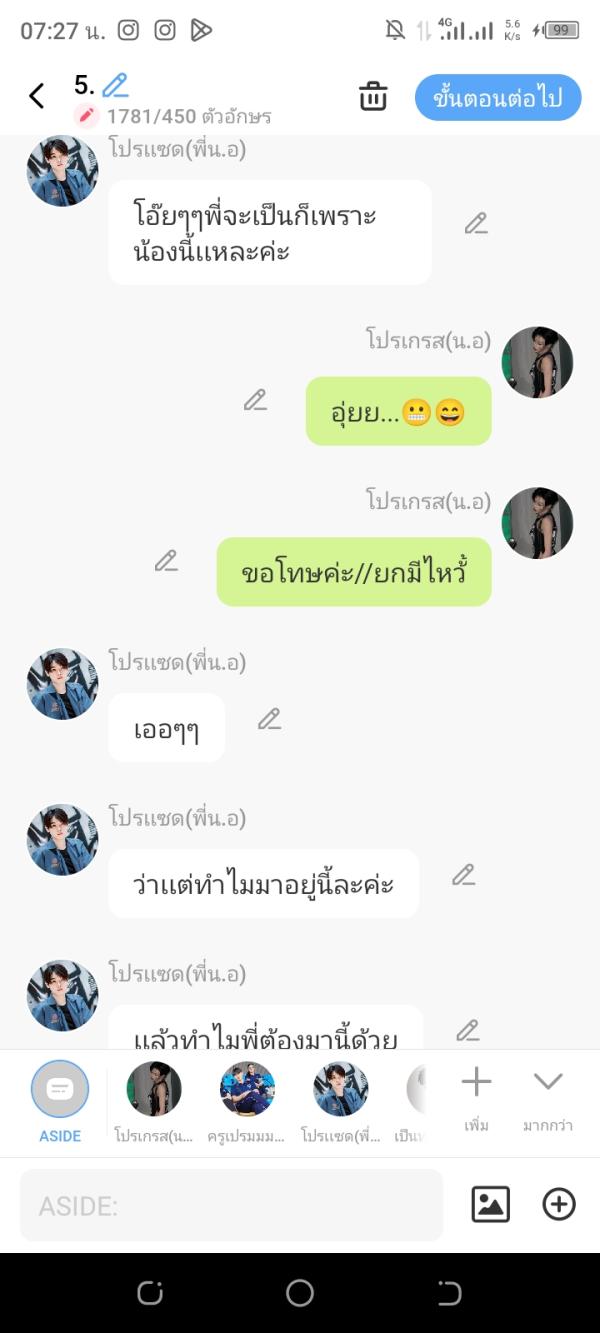Delete using the trash icon
This screenshot has width=600, height=1333.
[x=373, y=96]
